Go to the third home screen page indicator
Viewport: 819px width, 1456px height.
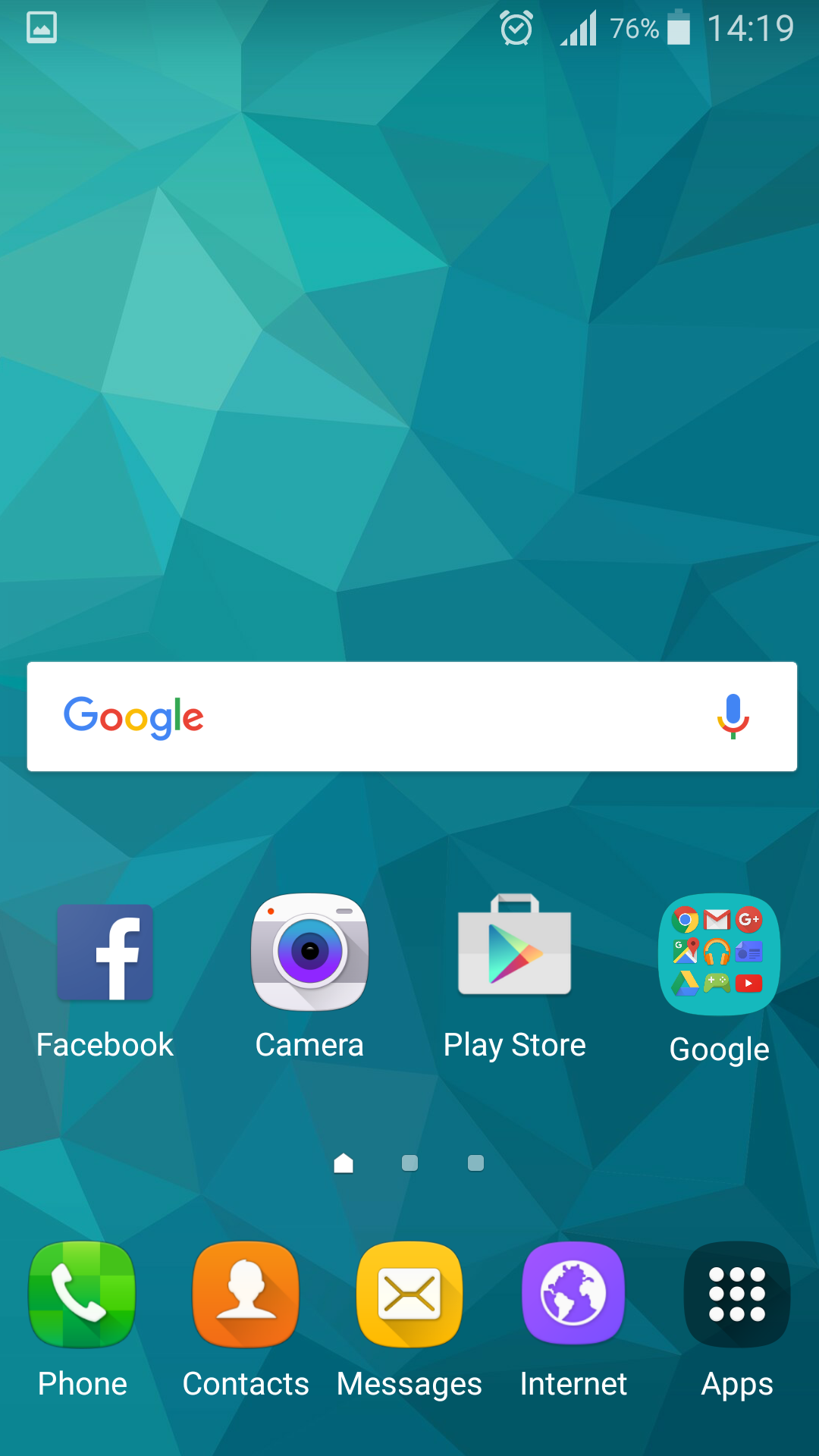coord(475,1163)
